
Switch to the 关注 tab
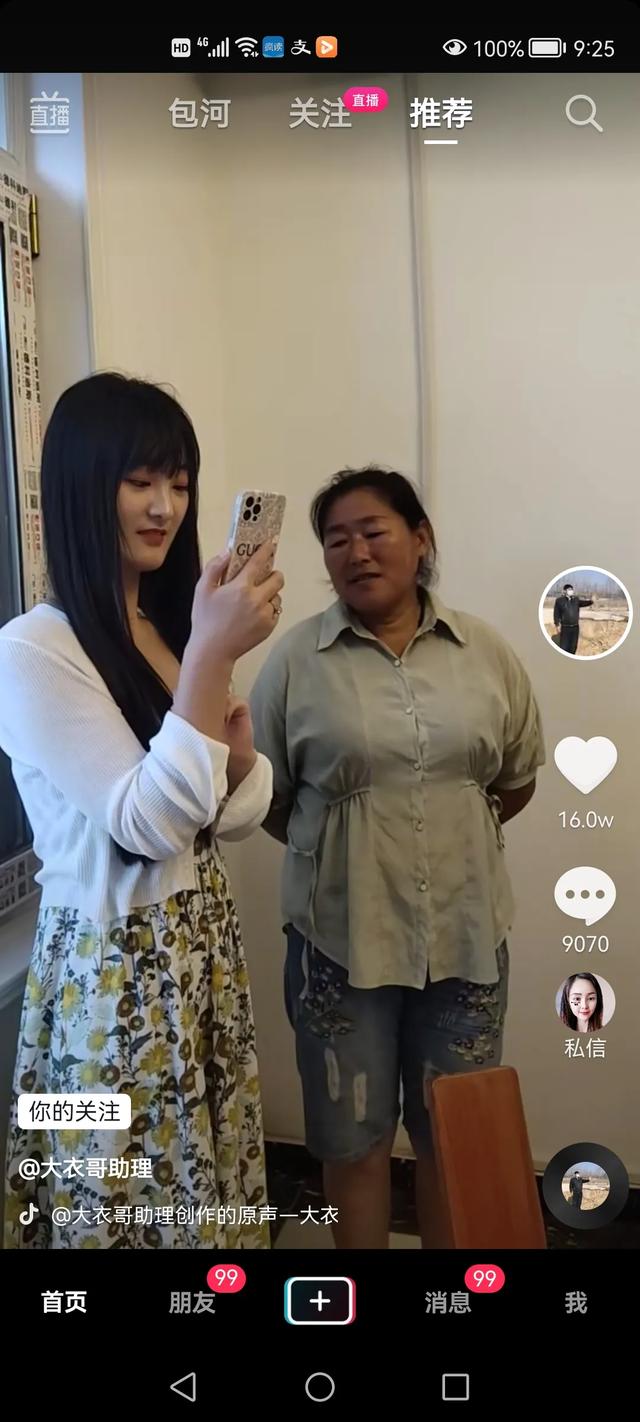[320, 114]
